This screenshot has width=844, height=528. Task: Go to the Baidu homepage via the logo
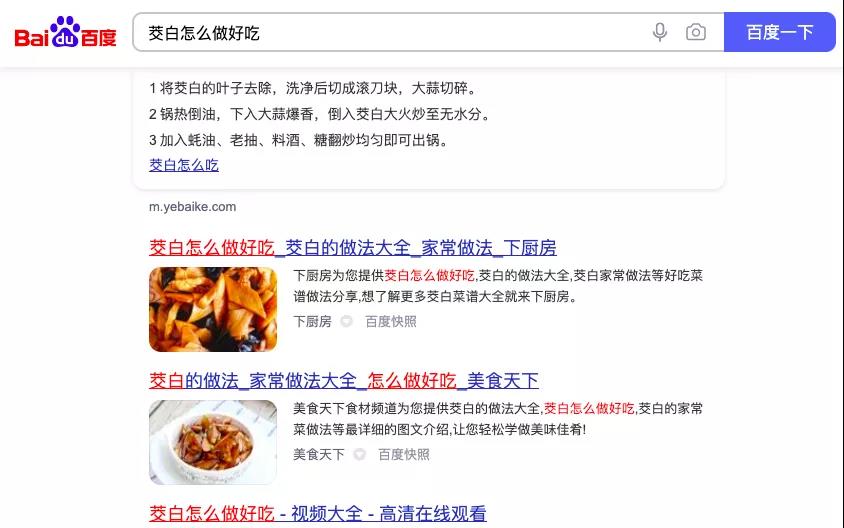[x=65, y=33]
